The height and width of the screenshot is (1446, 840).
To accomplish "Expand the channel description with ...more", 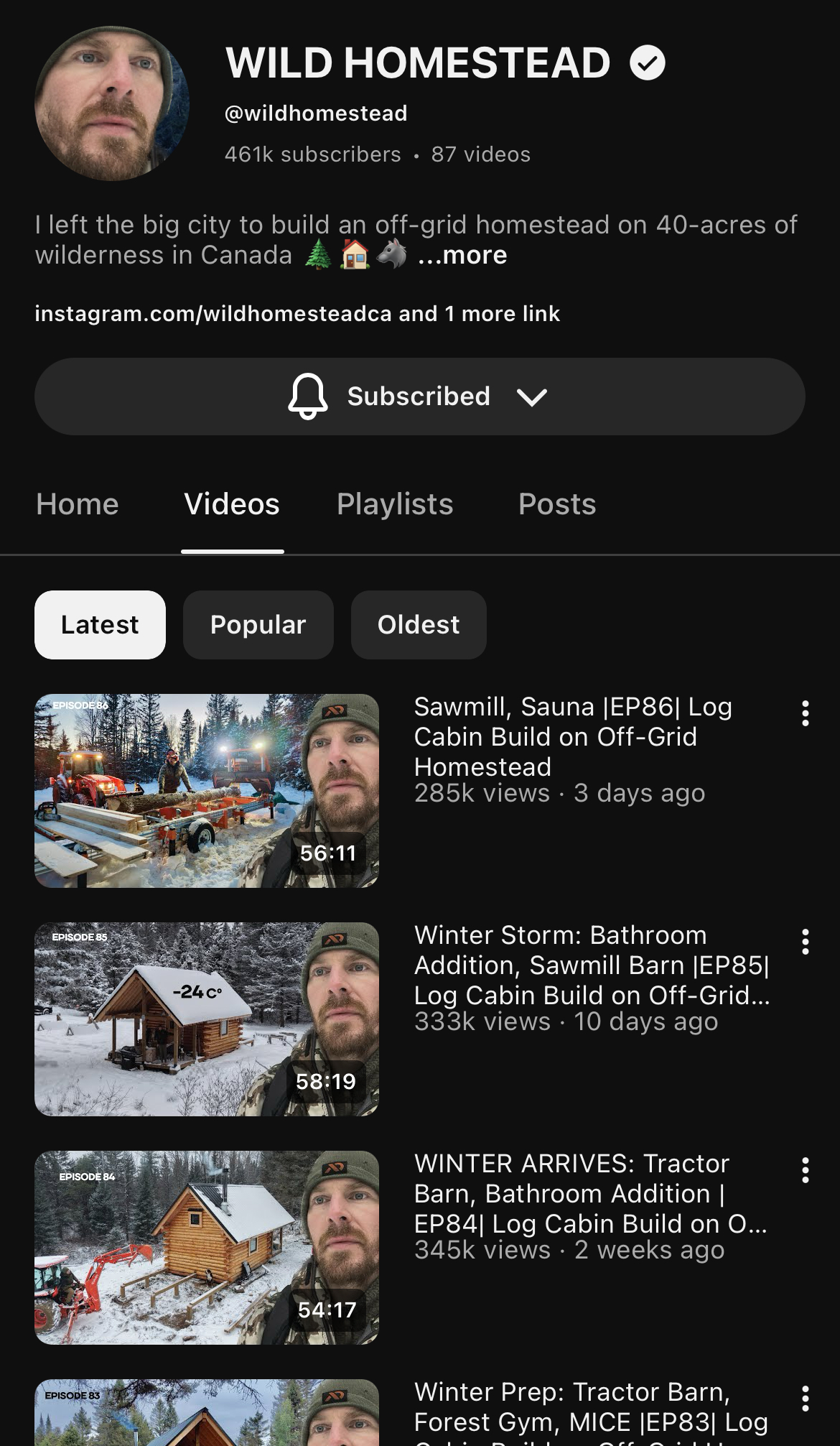I will point(463,256).
